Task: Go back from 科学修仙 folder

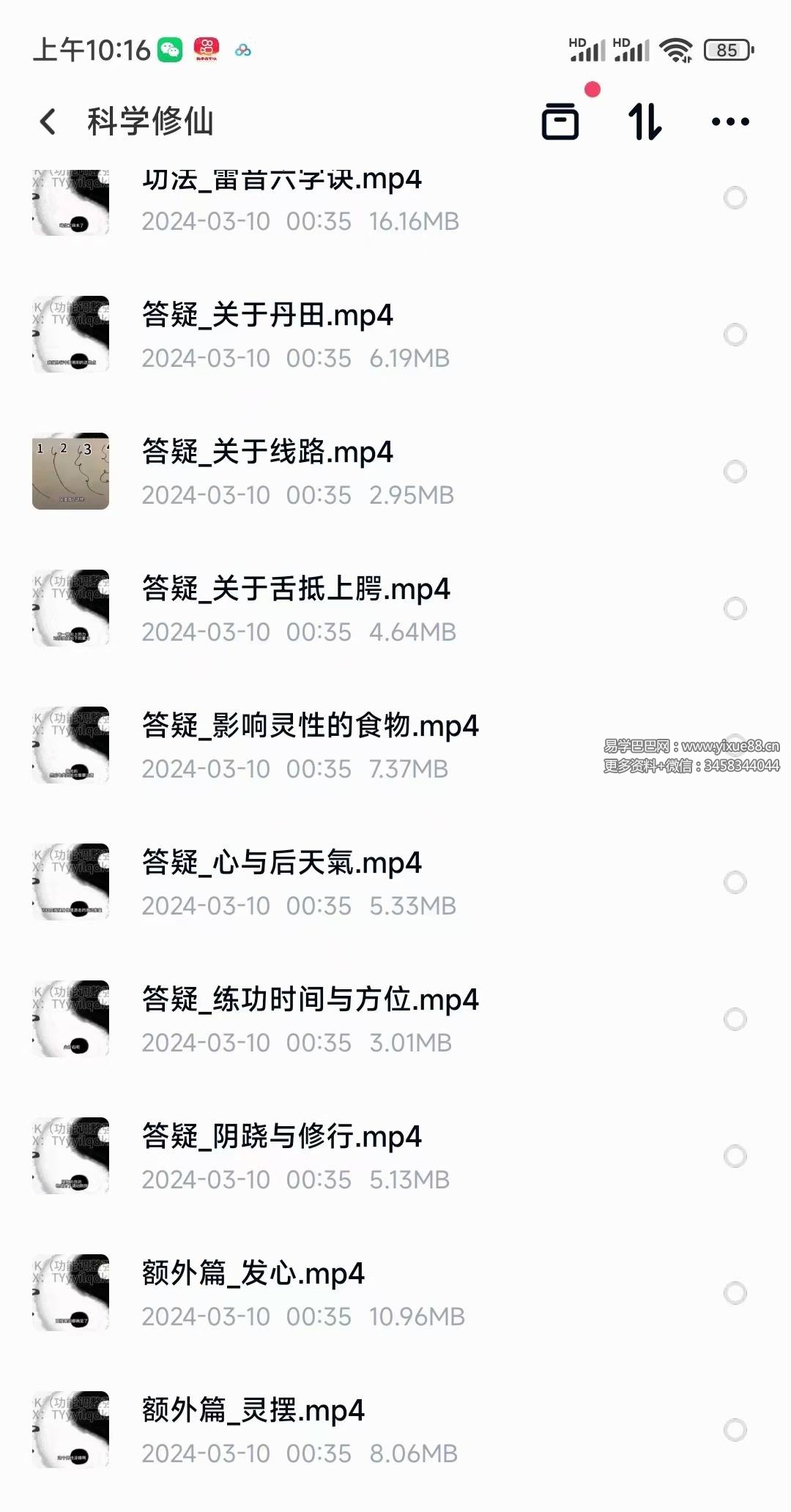Action: point(48,122)
